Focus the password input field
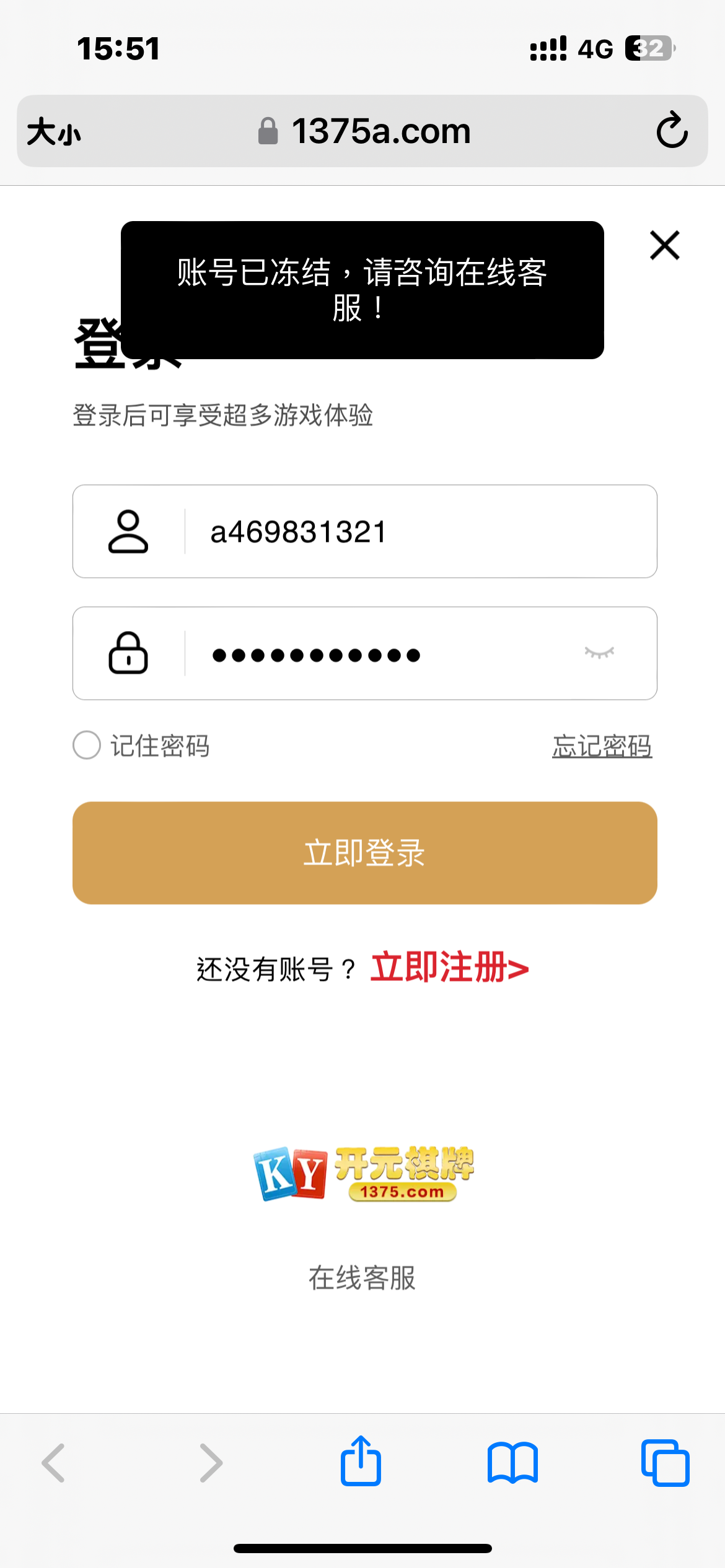Viewport: 725px width, 1568px height. (x=365, y=653)
